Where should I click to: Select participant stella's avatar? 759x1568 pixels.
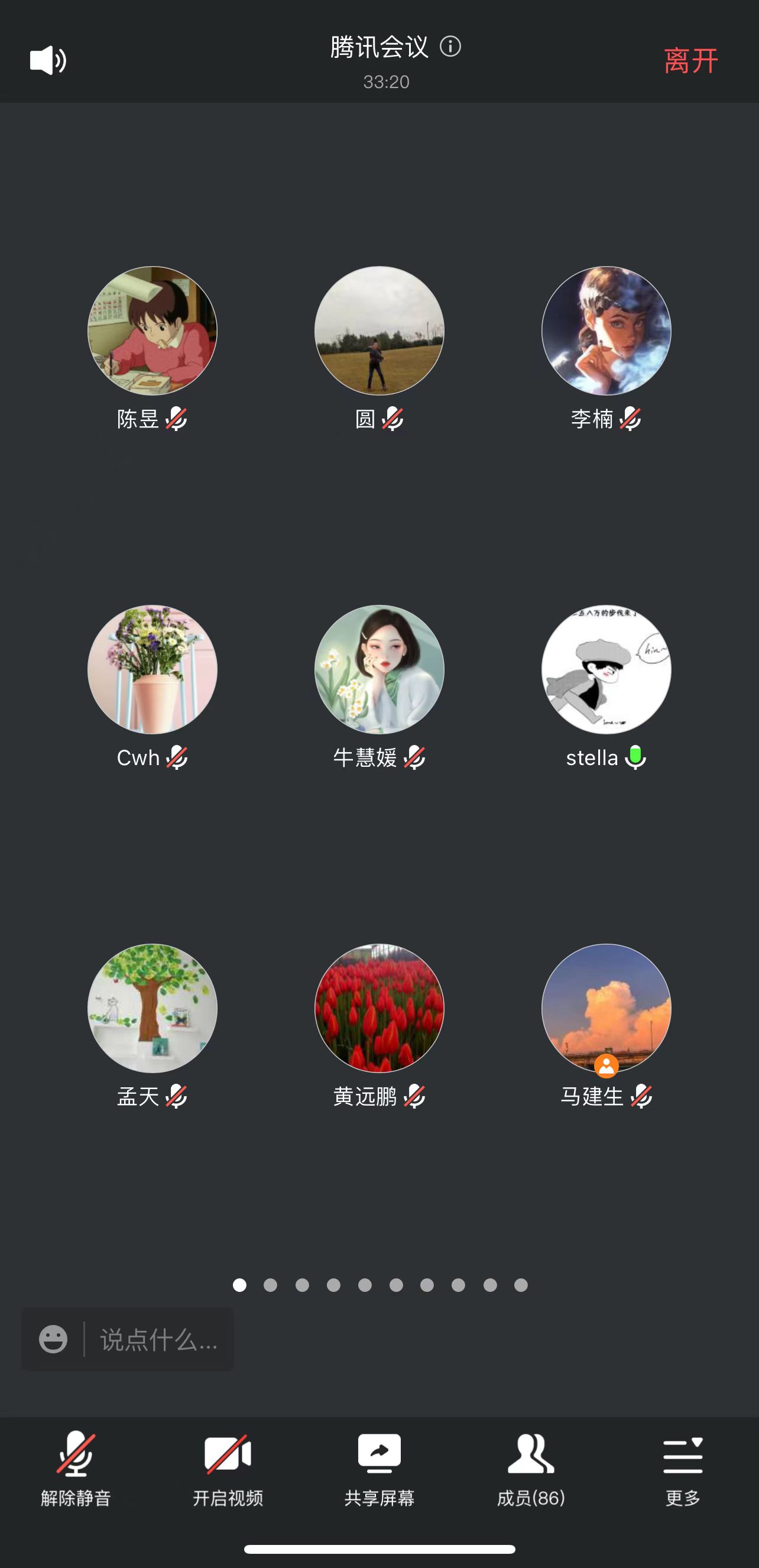coord(606,669)
